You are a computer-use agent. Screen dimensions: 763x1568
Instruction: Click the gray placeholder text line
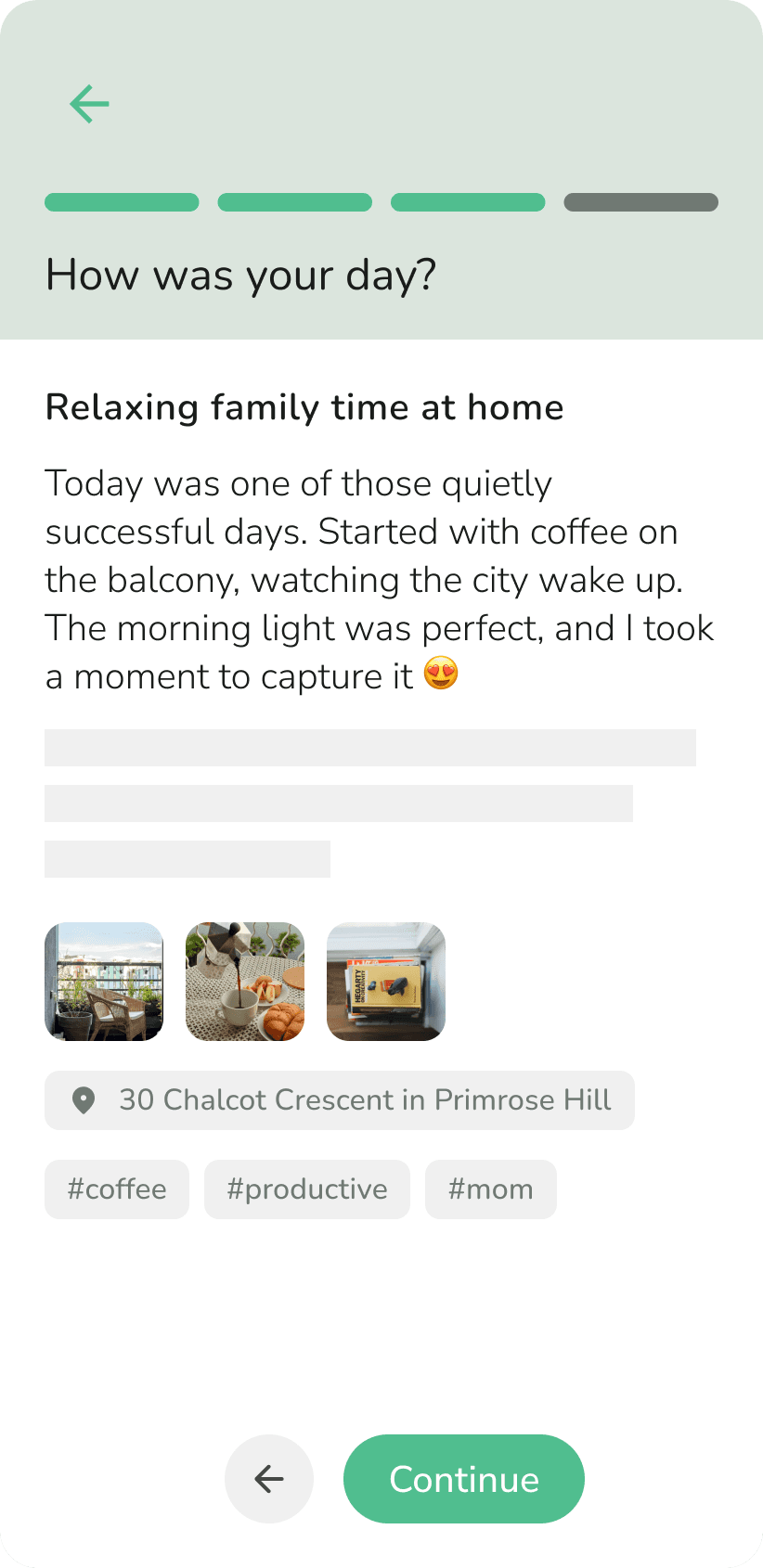coord(369,748)
